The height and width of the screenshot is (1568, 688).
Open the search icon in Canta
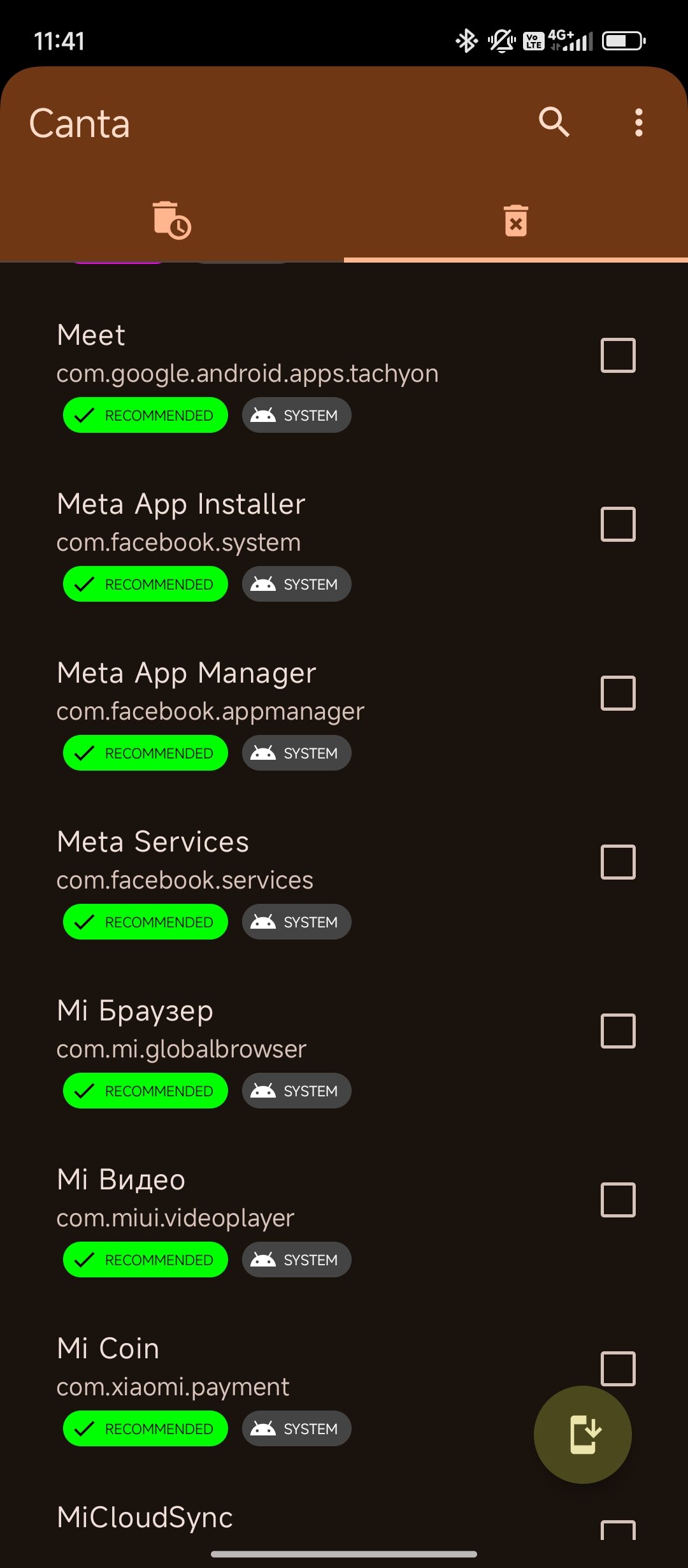(x=554, y=122)
